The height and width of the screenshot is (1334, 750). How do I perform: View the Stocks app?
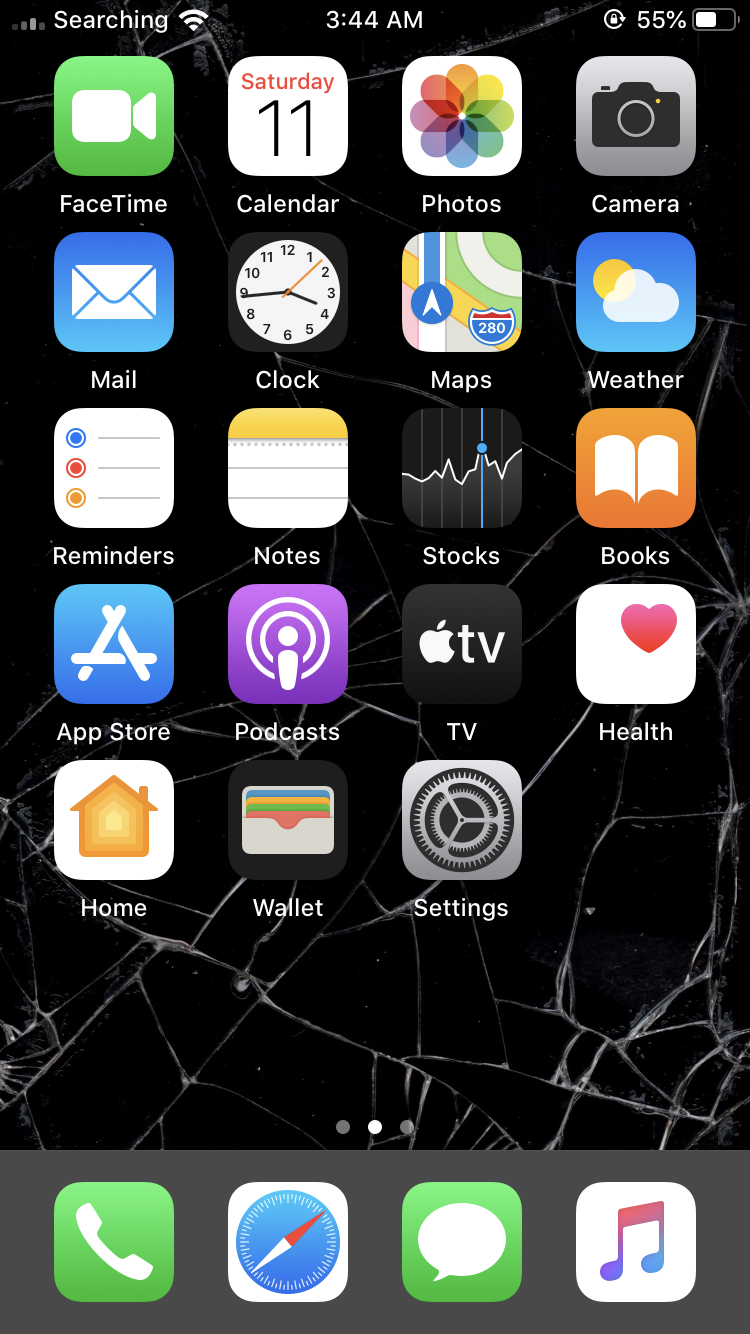click(461, 468)
